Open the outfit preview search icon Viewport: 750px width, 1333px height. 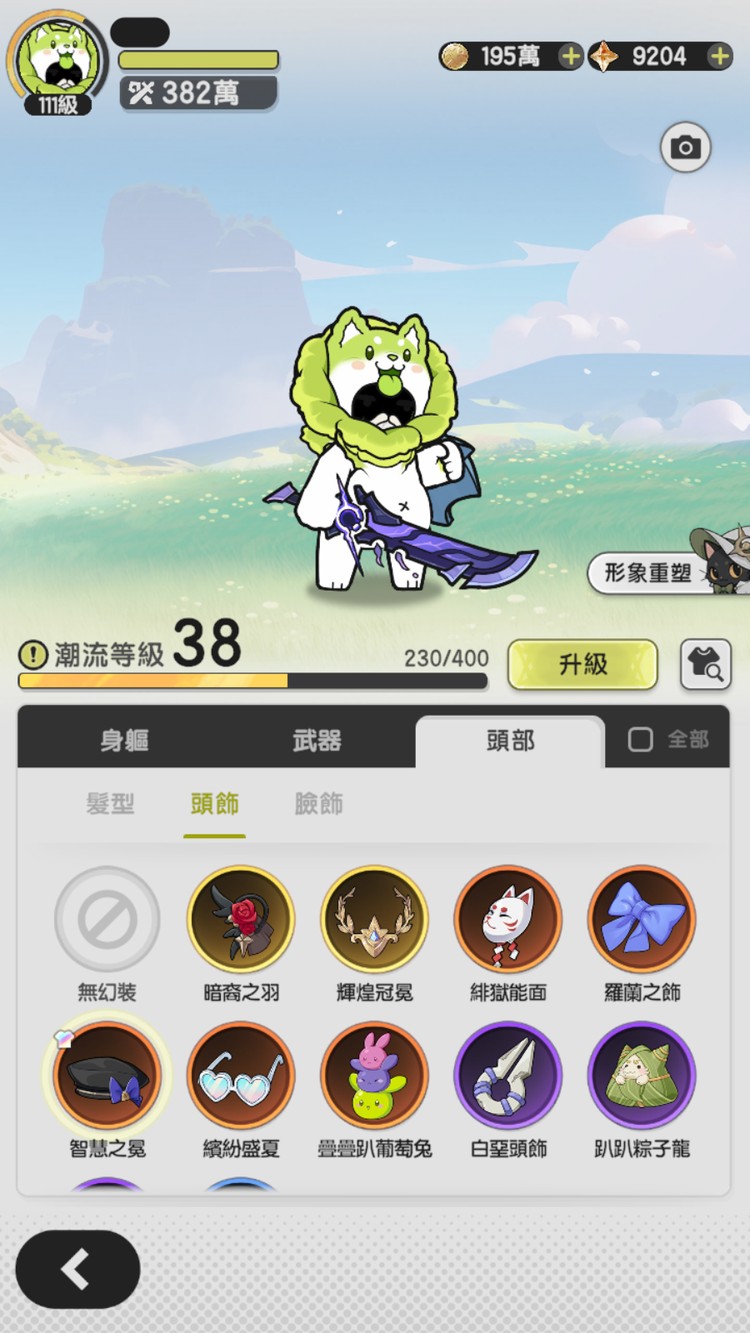706,665
